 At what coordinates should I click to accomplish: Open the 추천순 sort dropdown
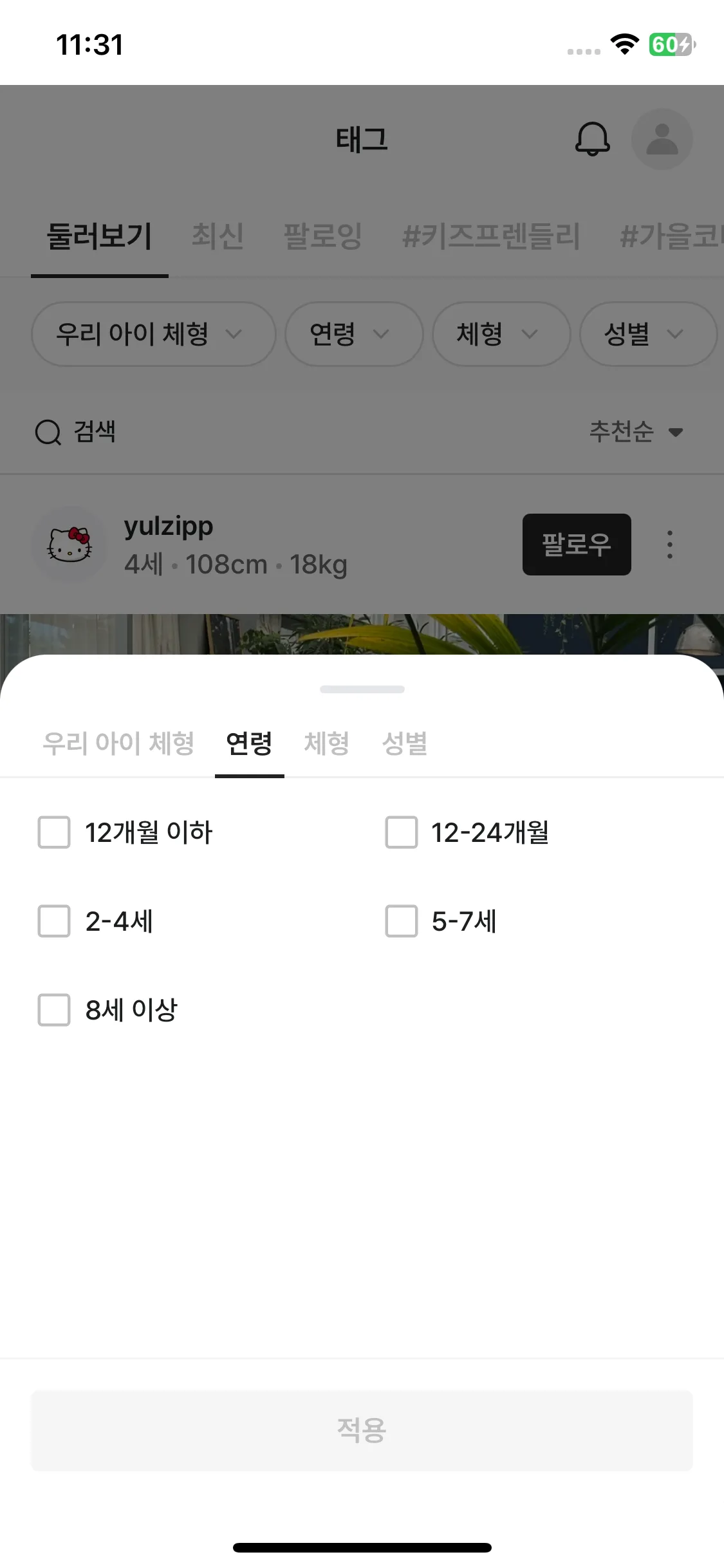click(636, 431)
